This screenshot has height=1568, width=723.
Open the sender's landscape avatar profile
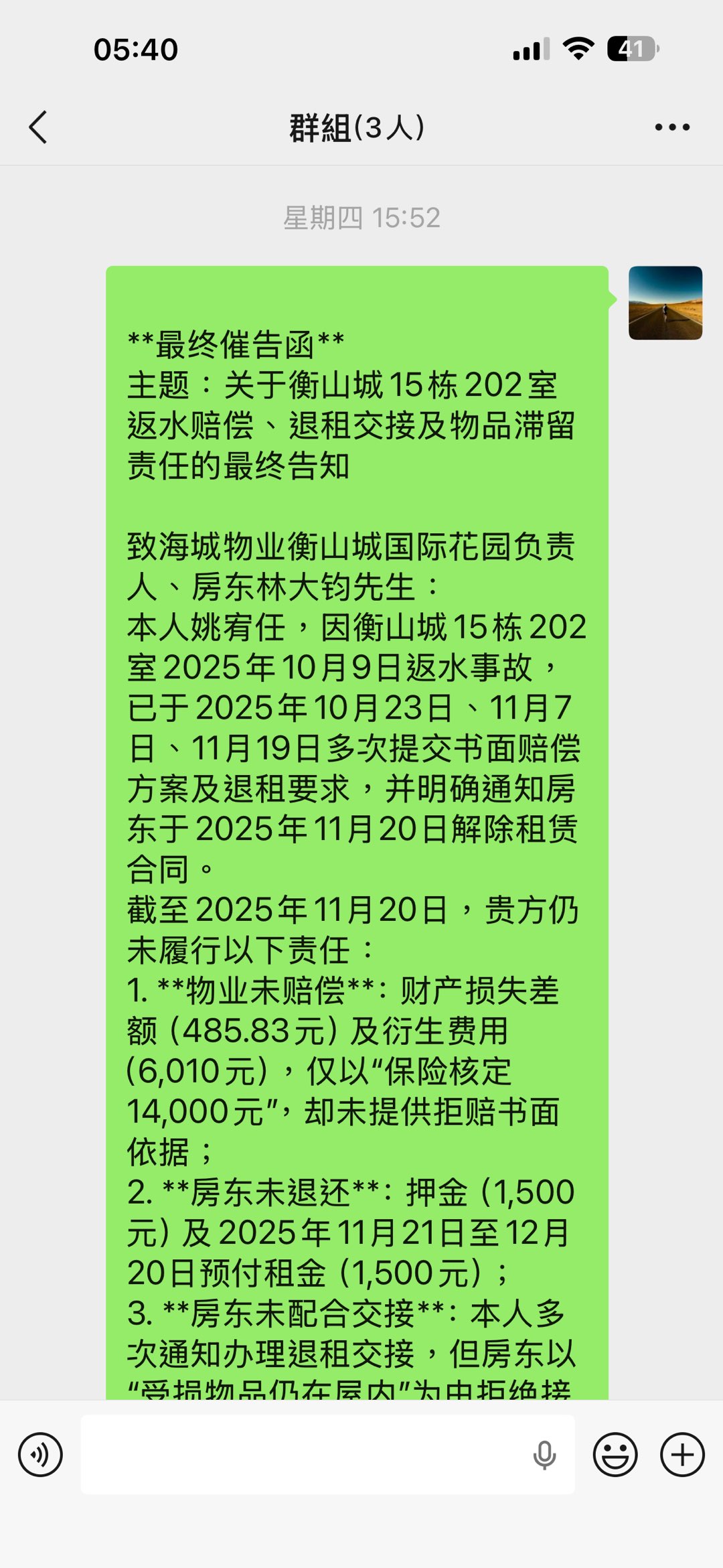[665, 303]
